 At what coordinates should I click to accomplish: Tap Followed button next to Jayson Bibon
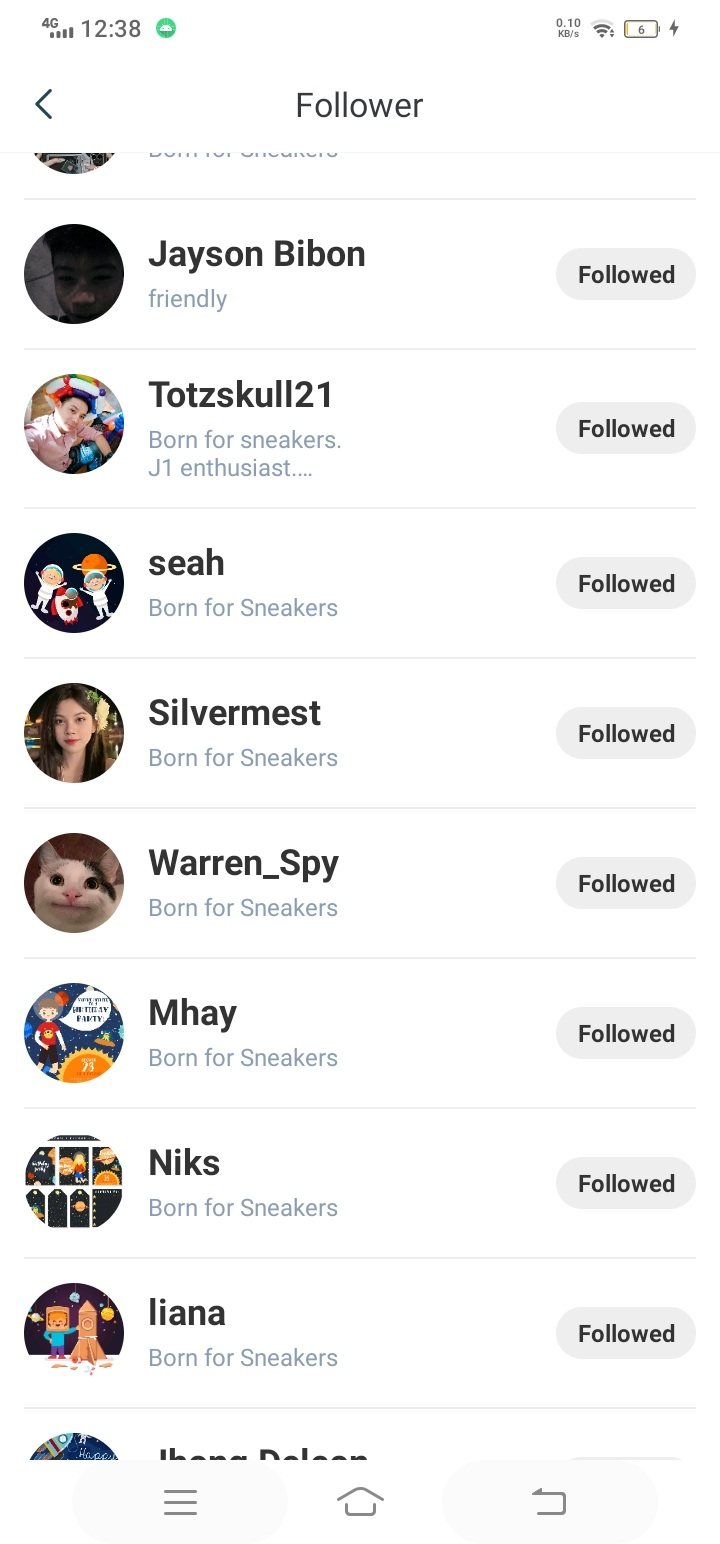(625, 274)
